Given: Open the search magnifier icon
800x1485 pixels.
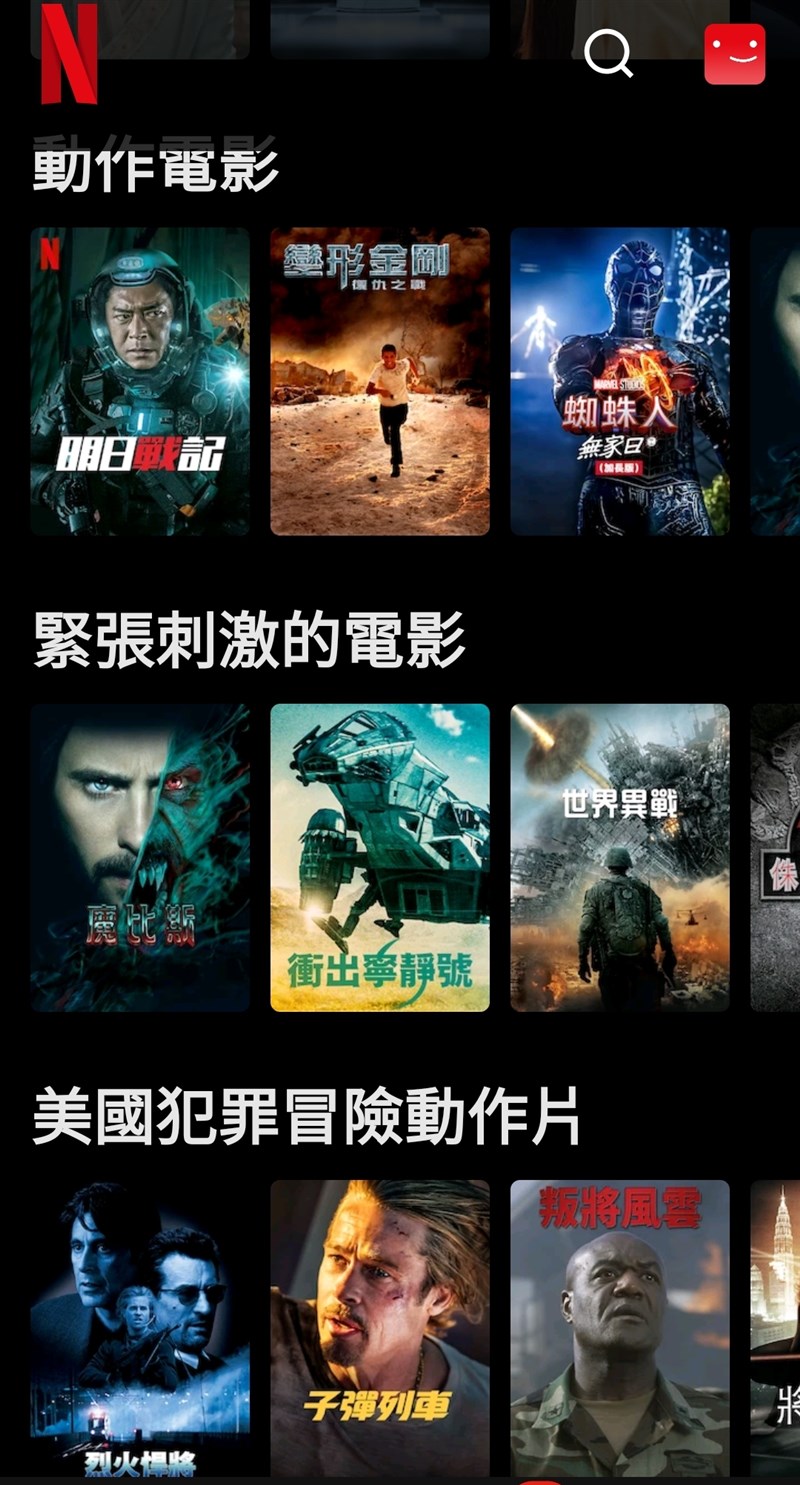Looking at the screenshot, I should [x=608, y=53].
